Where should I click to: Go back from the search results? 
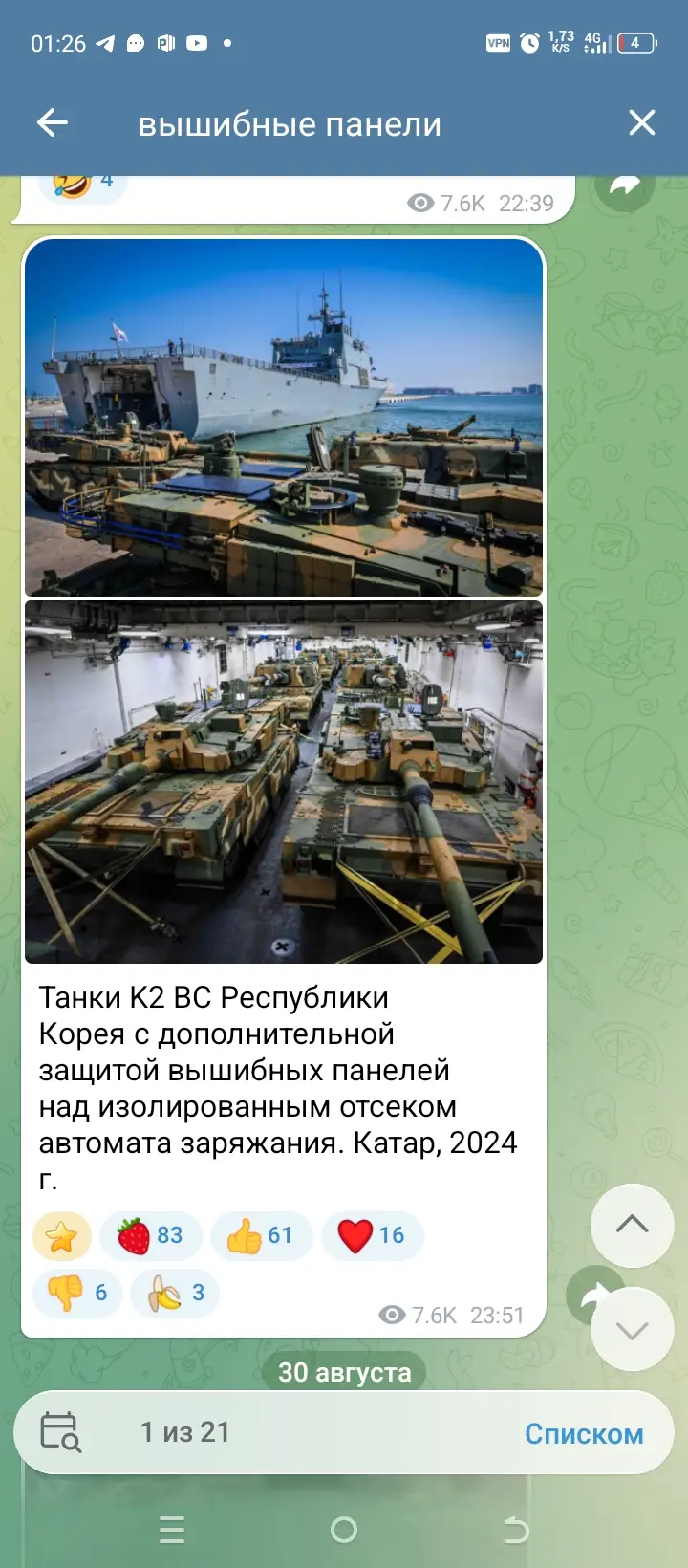click(x=53, y=122)
